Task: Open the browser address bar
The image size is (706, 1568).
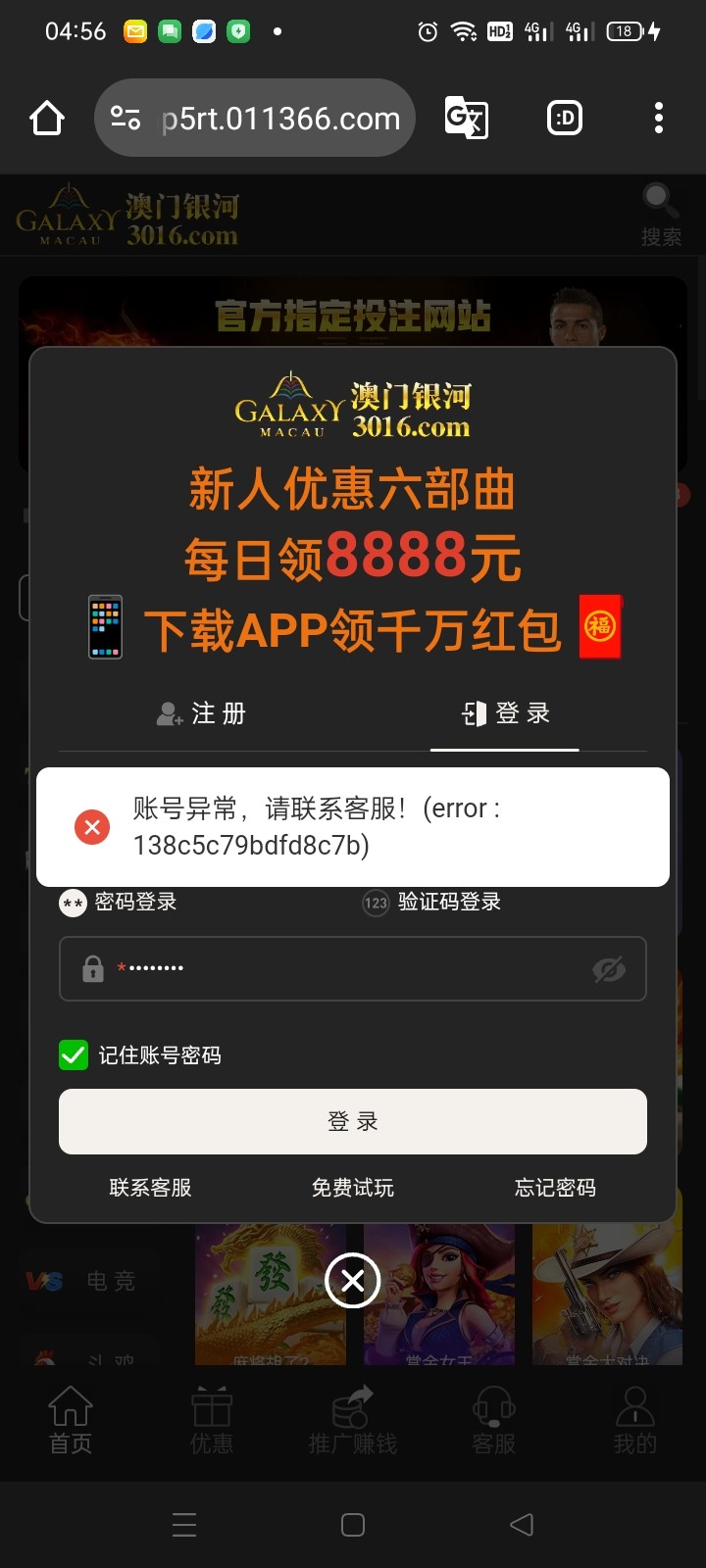Action: pos(279,119)
